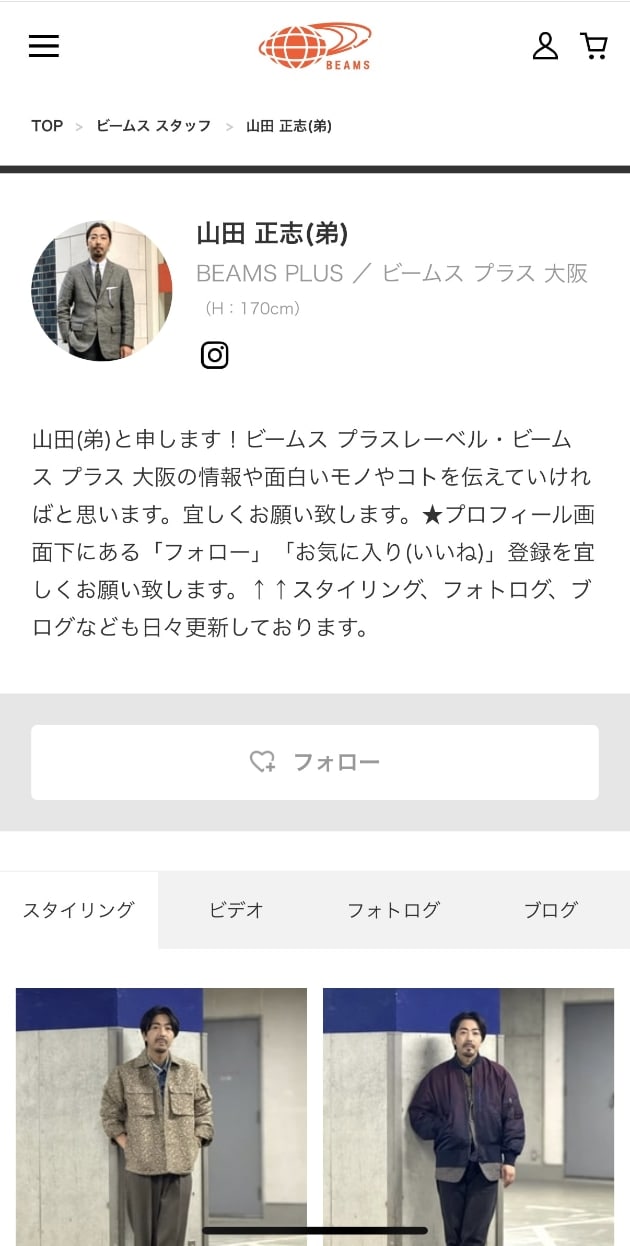Open the hamburger menu

click(x=44, y=46)
